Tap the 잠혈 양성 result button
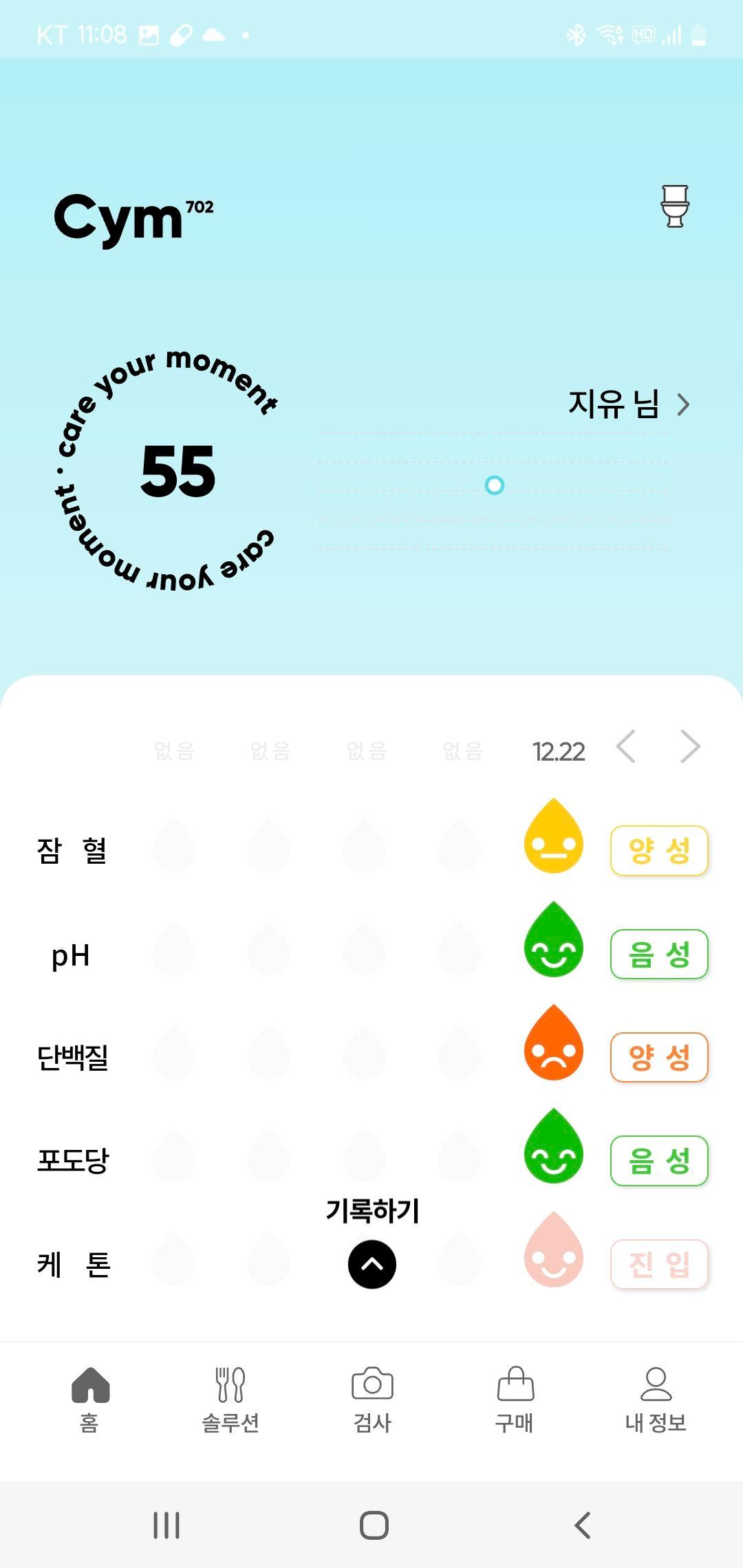Screen dimensions: 743x1568 (x=658, y=851)
